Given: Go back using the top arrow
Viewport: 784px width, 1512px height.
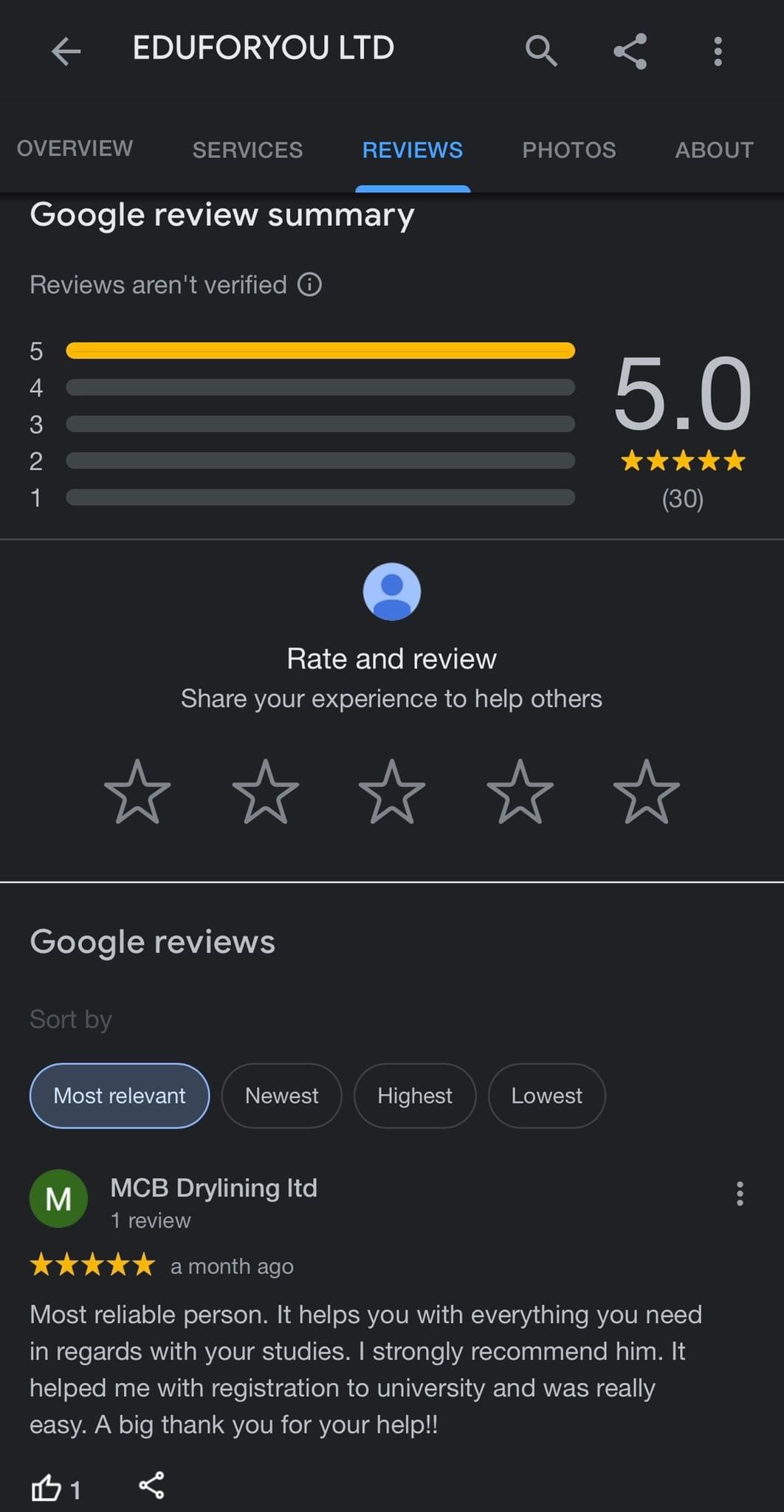Looking at the screenshot, I should click(x=66, y=51).
